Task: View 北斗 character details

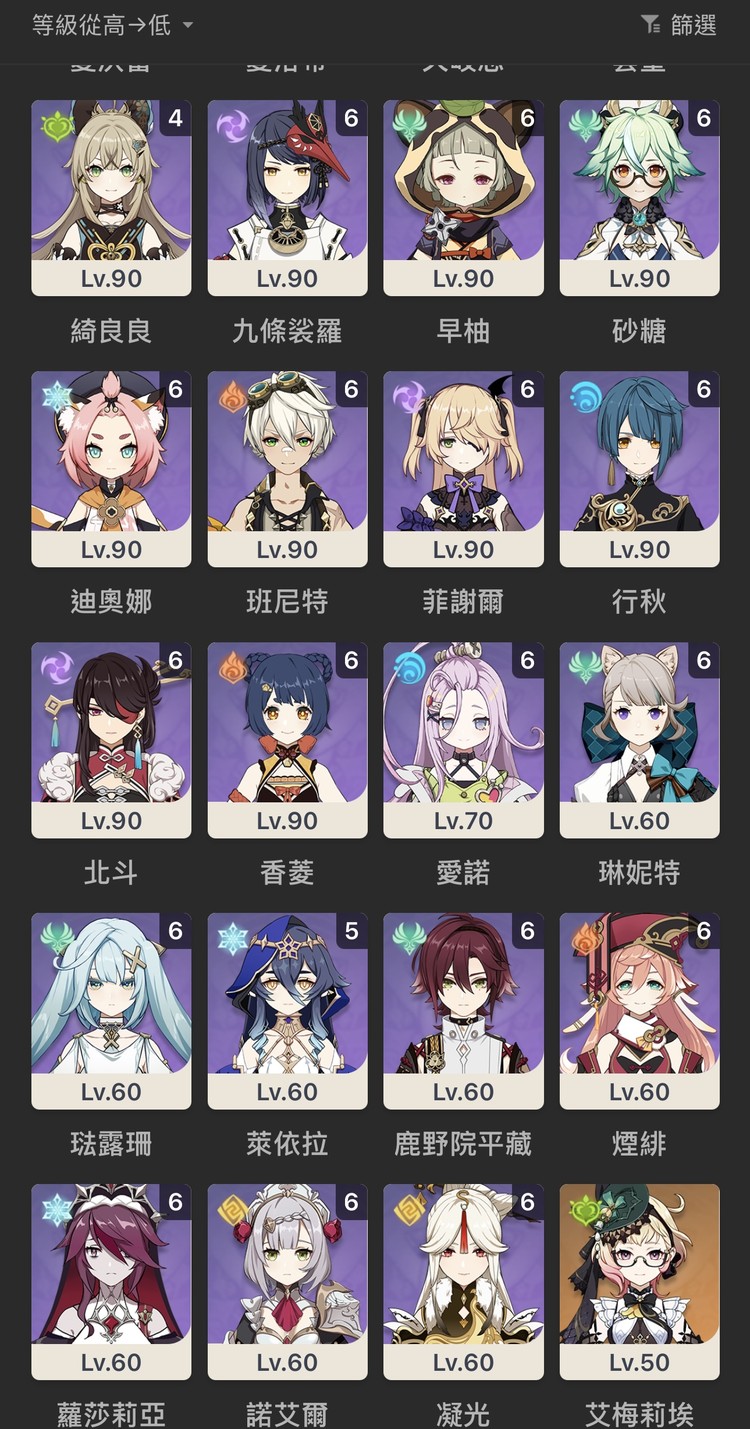Action: (111, 740)
